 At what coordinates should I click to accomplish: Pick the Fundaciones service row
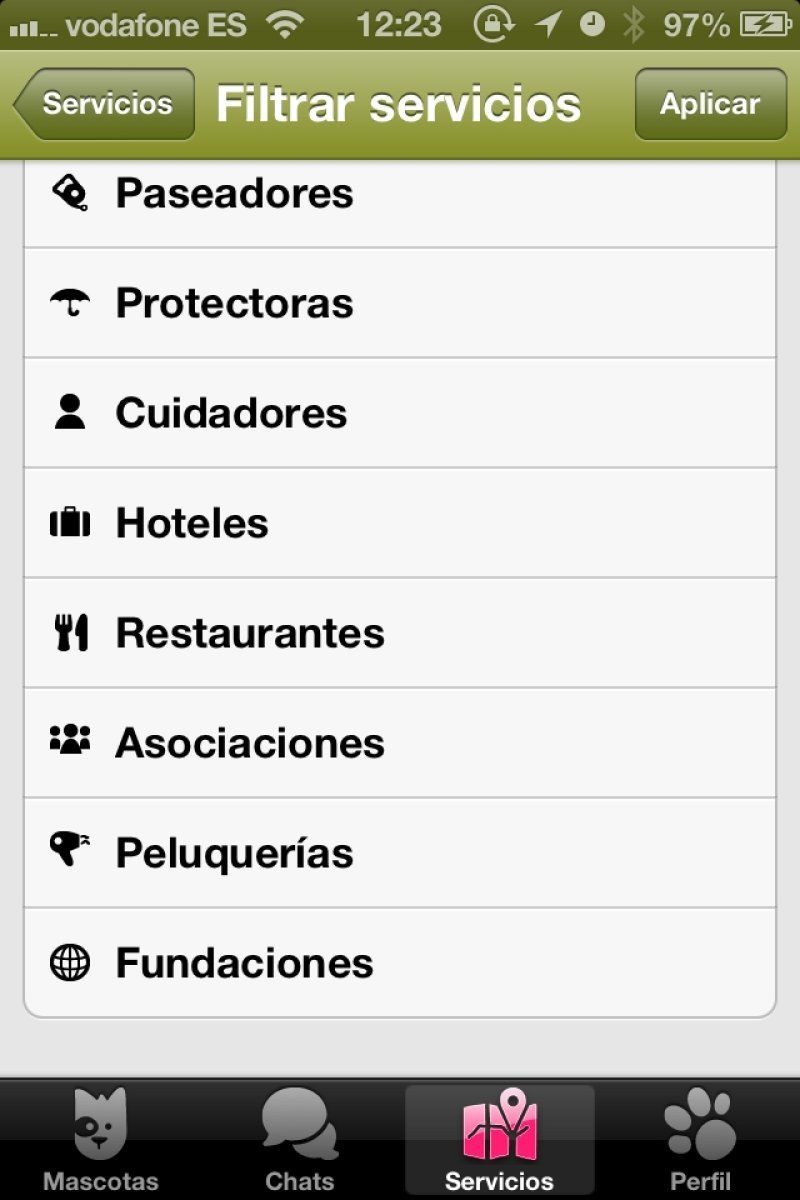[400, 963]
